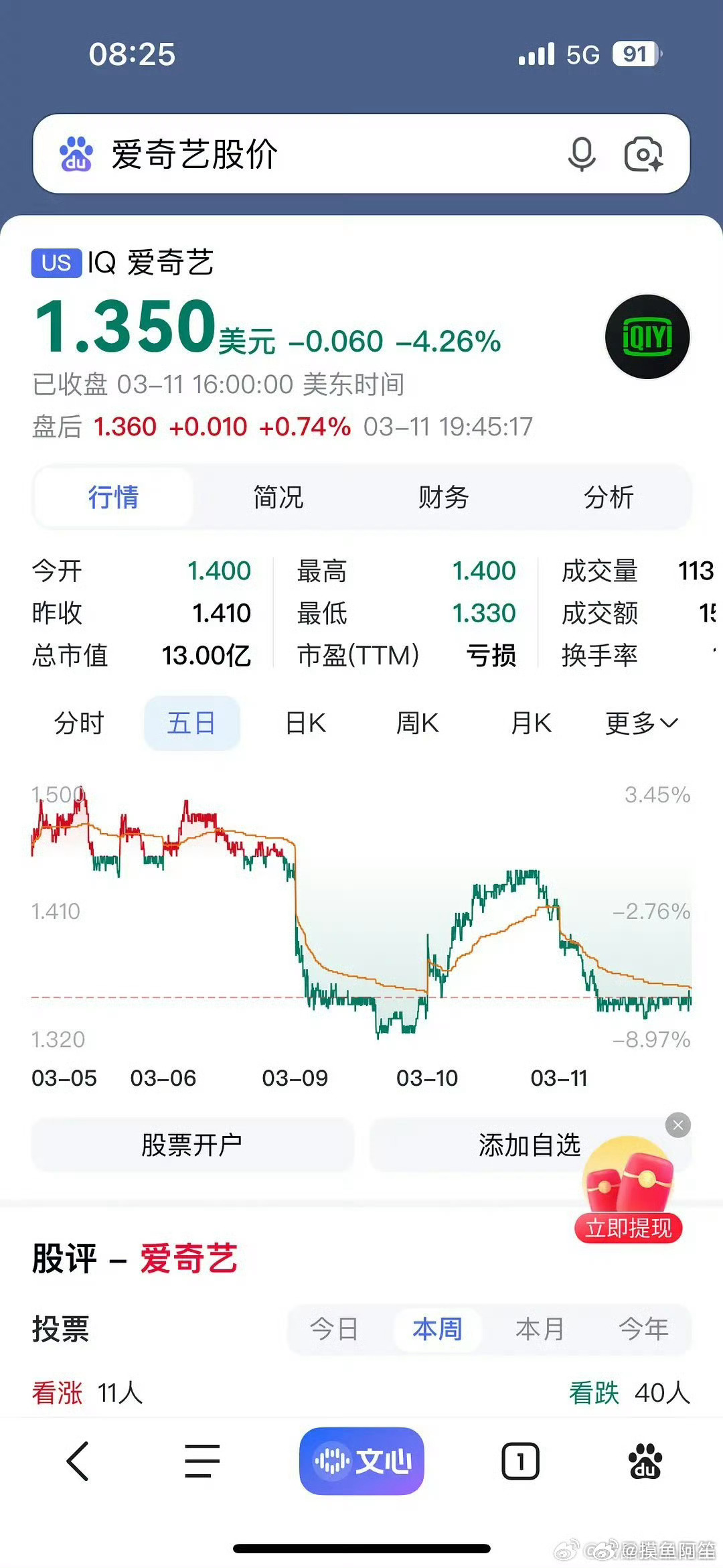Open the Baidu paw icon bottom right

click(x=644, y=1462)
